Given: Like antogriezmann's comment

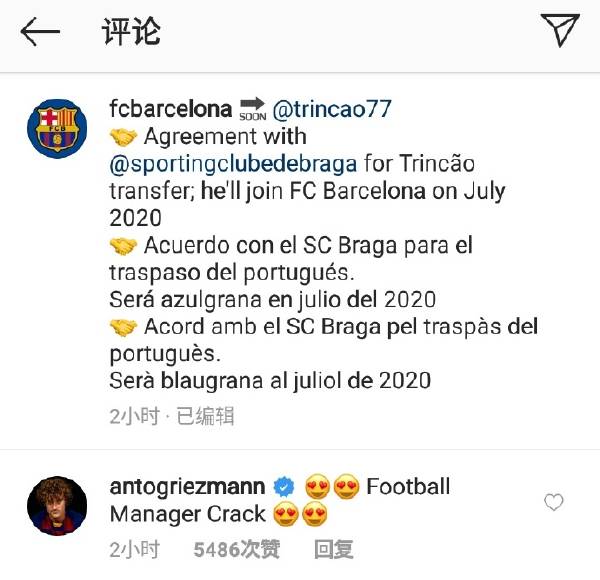Looking at the screenshot, I should 553,502.
